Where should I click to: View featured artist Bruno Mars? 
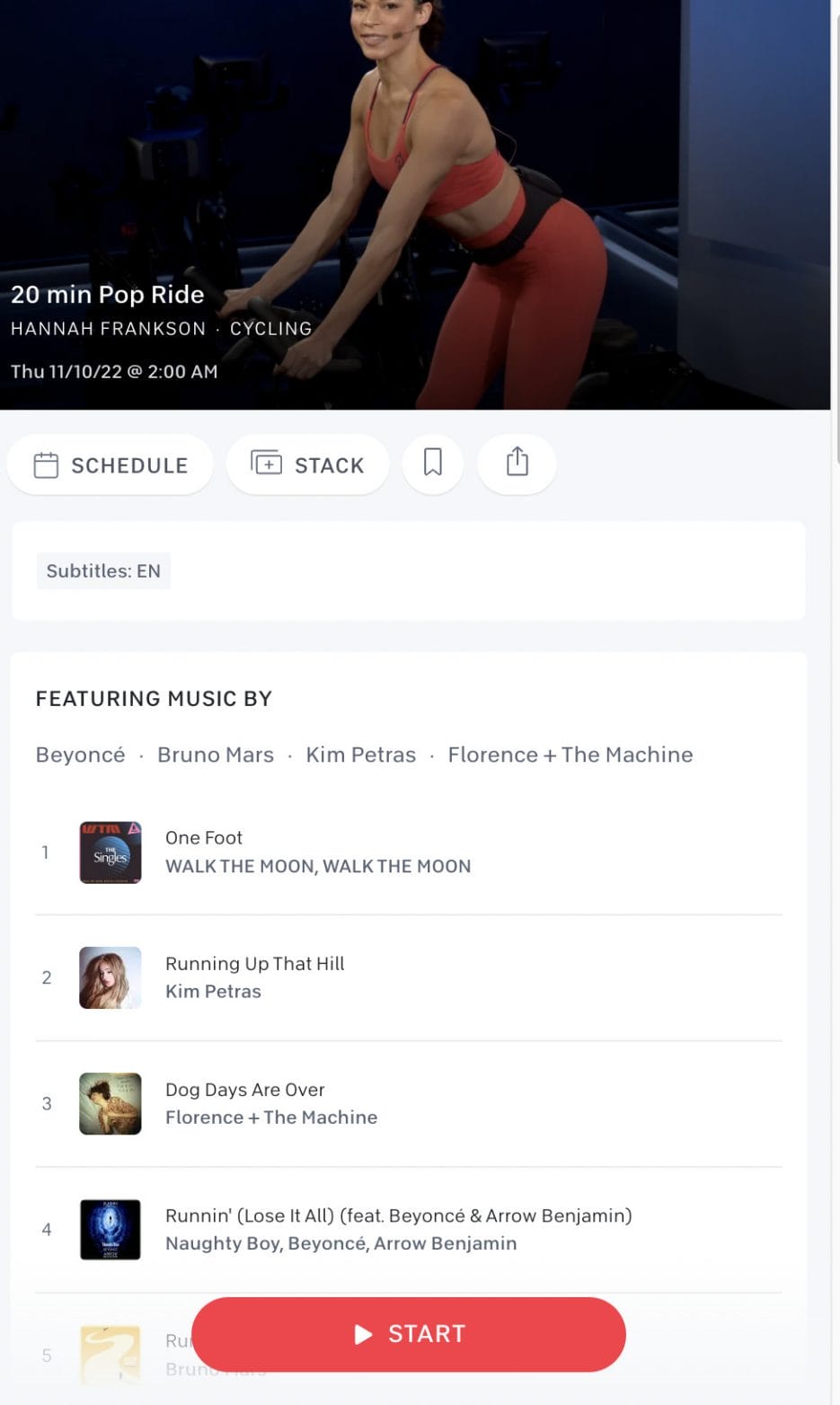(x=216, y=755)
